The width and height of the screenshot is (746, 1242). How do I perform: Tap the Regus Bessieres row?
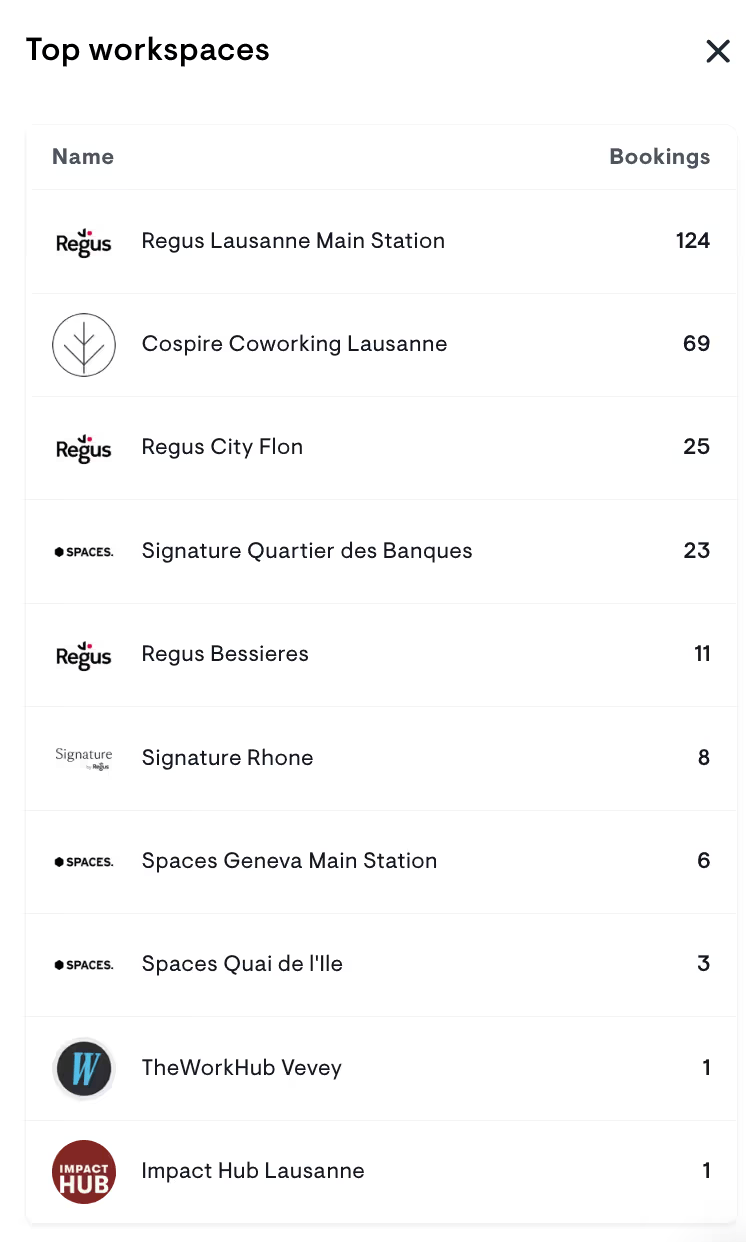click(x=381, y=654)
